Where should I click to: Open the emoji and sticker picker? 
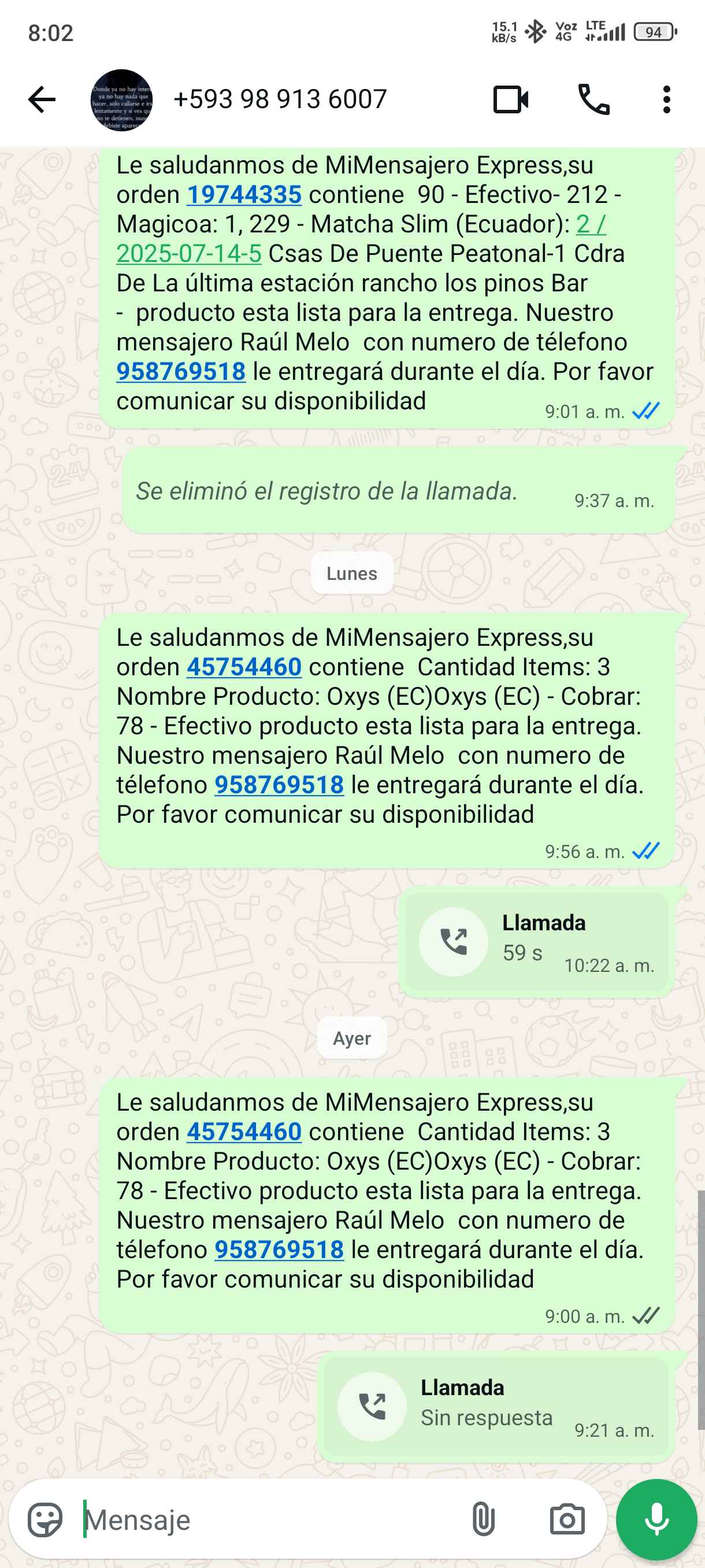point(45,1520)
